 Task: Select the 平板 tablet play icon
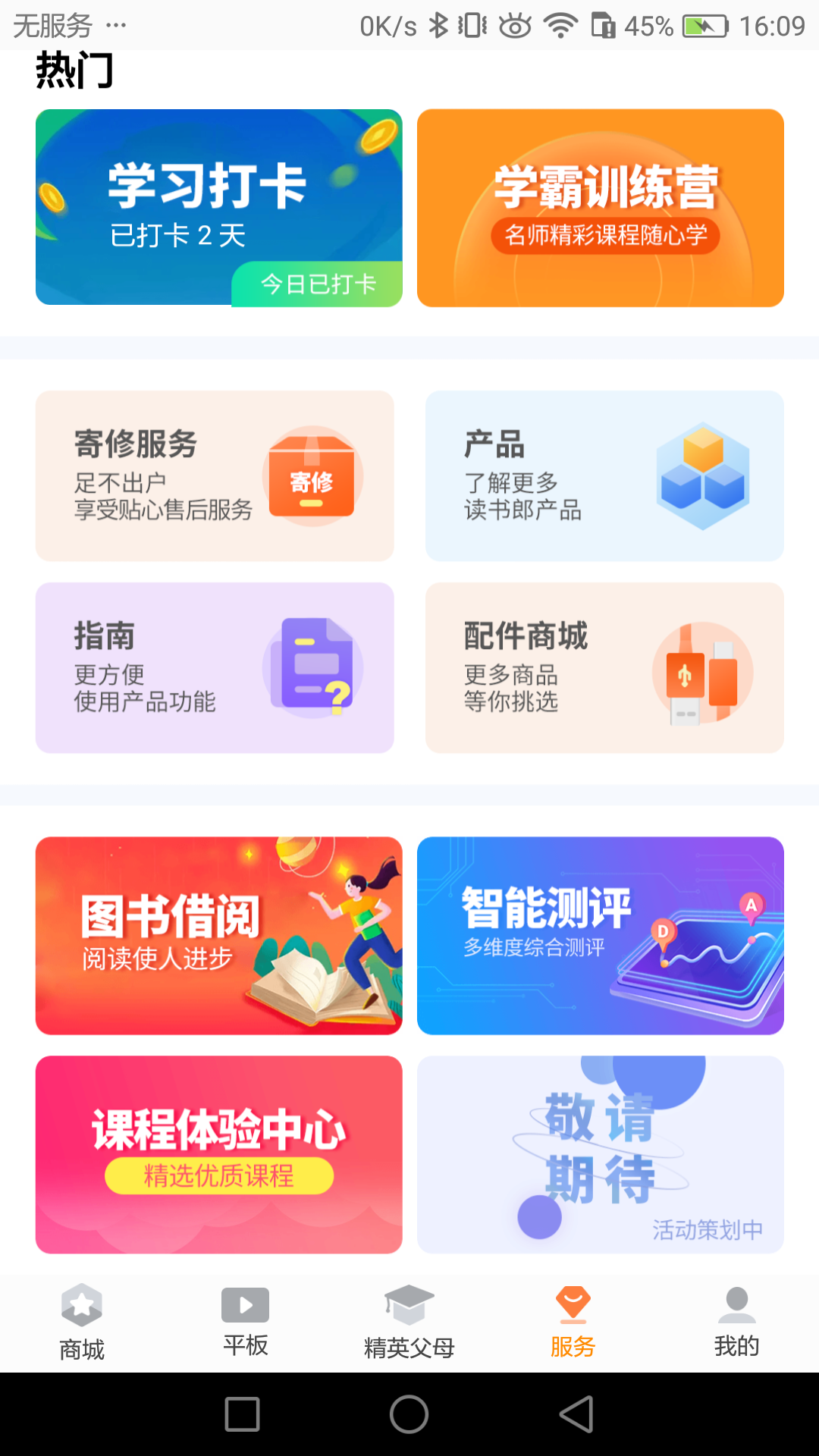click(244, 1303)
